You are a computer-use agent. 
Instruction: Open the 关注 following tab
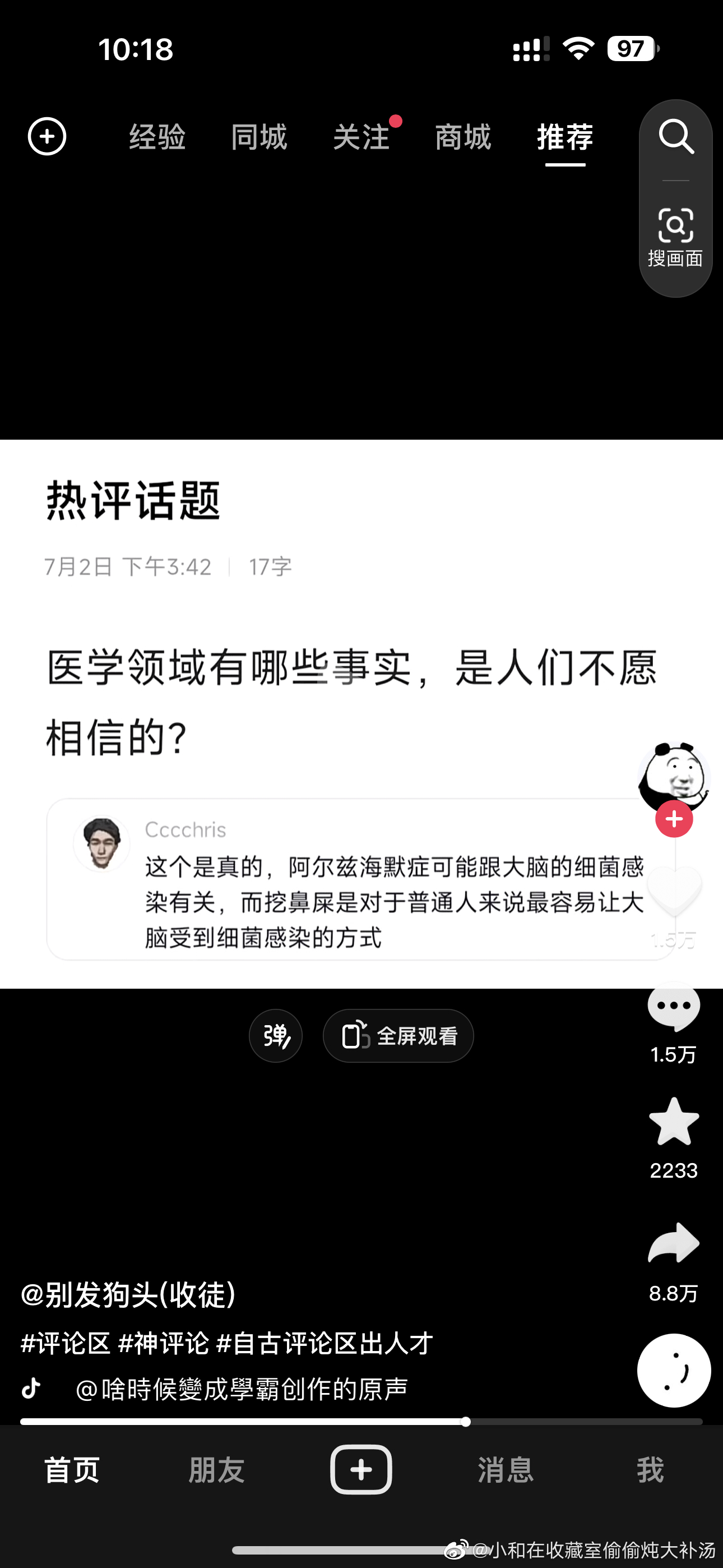[x=361, y=136]
